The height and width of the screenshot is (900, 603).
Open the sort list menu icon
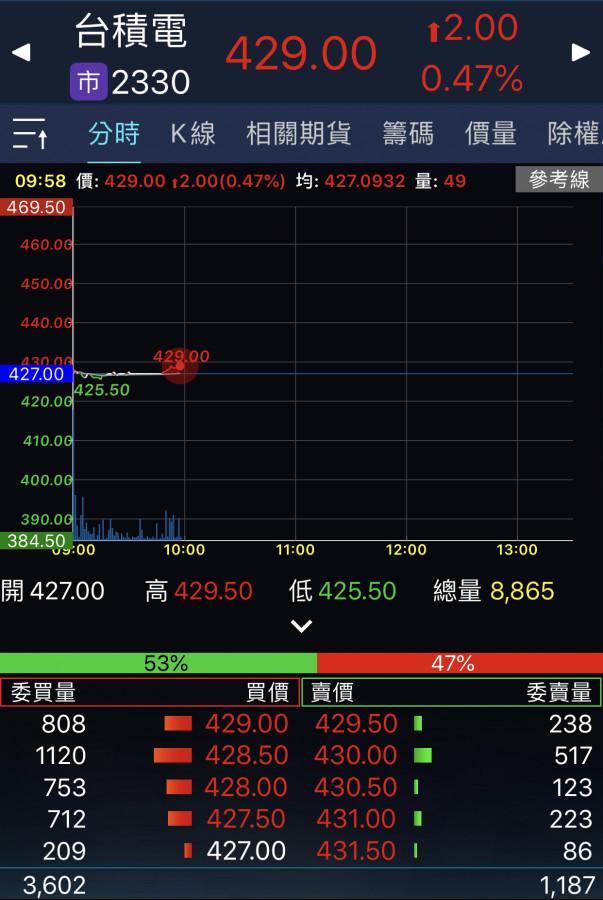click(x=30, y=133)
